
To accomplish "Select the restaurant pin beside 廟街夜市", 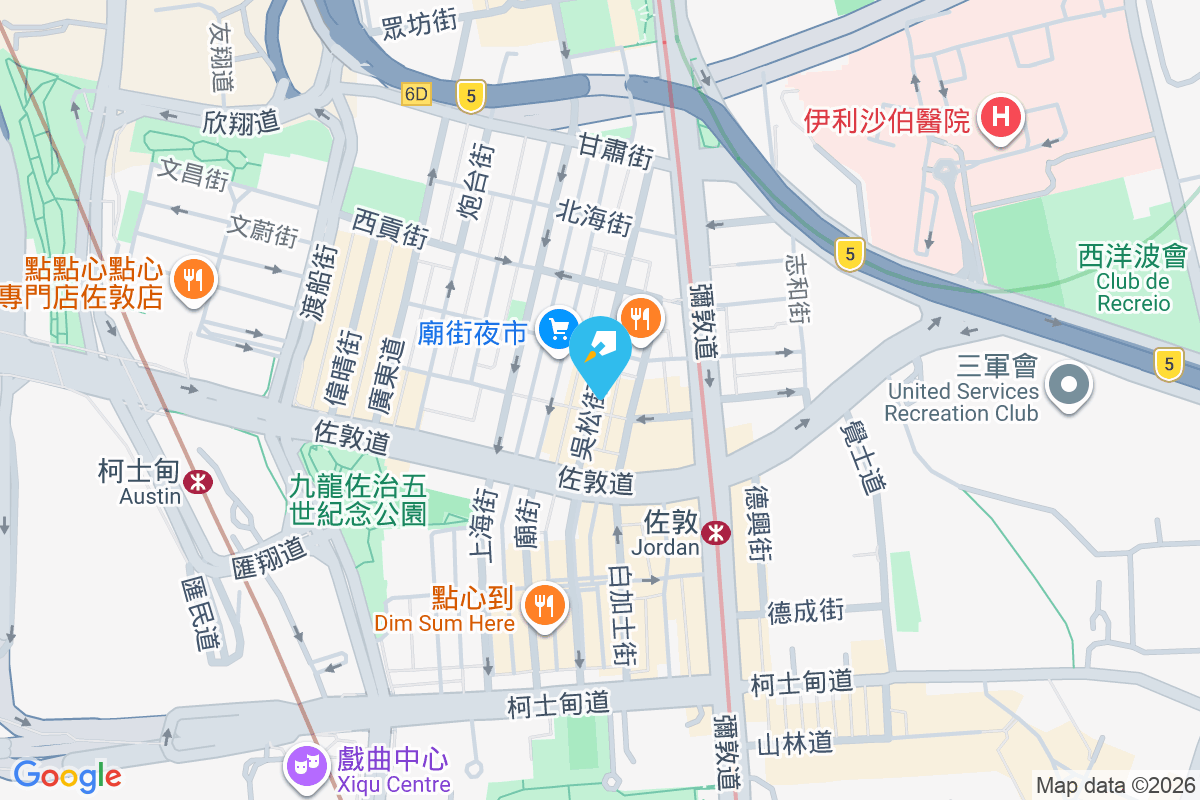I will coord(641,318).
